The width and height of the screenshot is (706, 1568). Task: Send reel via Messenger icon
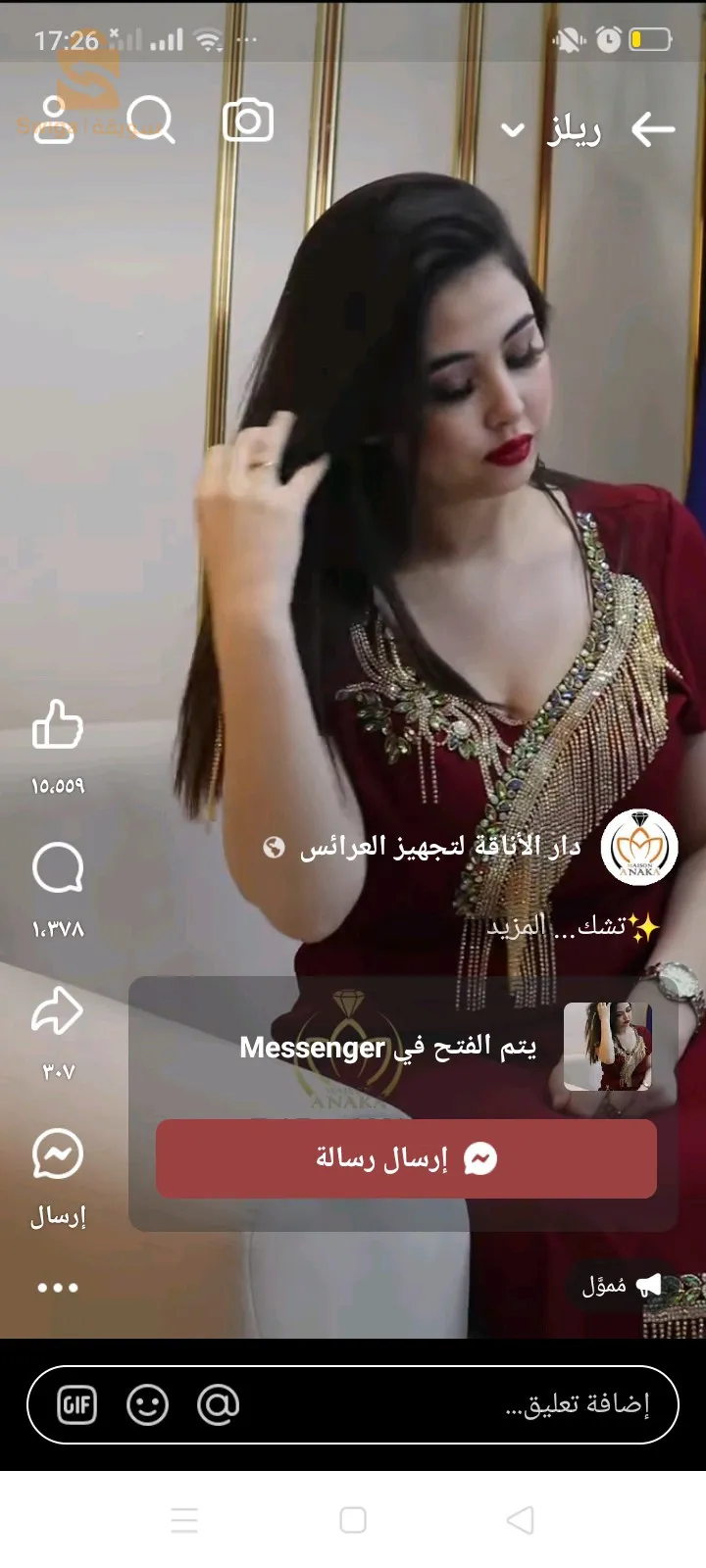coord(58,1154)
